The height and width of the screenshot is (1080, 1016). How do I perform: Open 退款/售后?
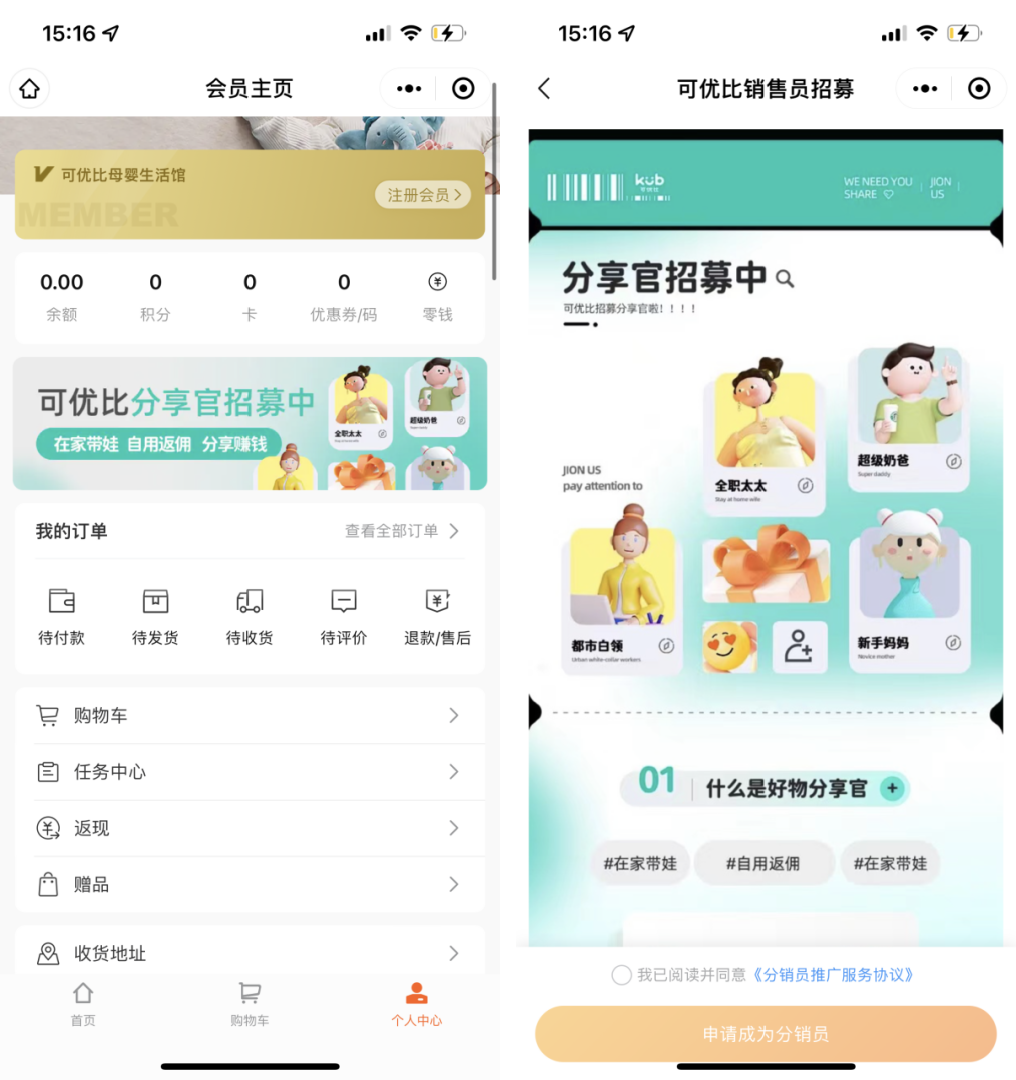(x=437, y=616)
